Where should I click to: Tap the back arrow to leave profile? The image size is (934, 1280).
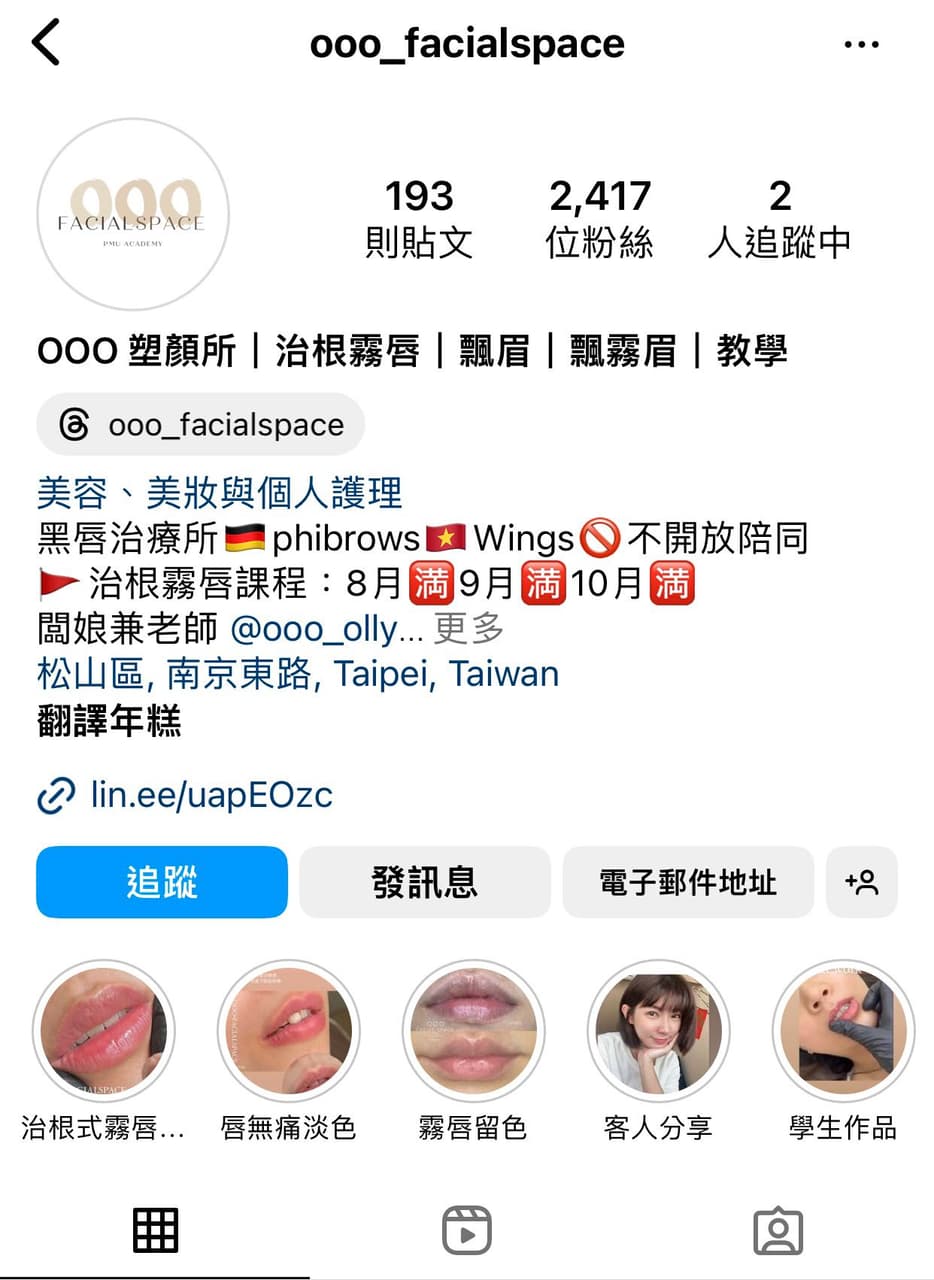coord(47,42)
